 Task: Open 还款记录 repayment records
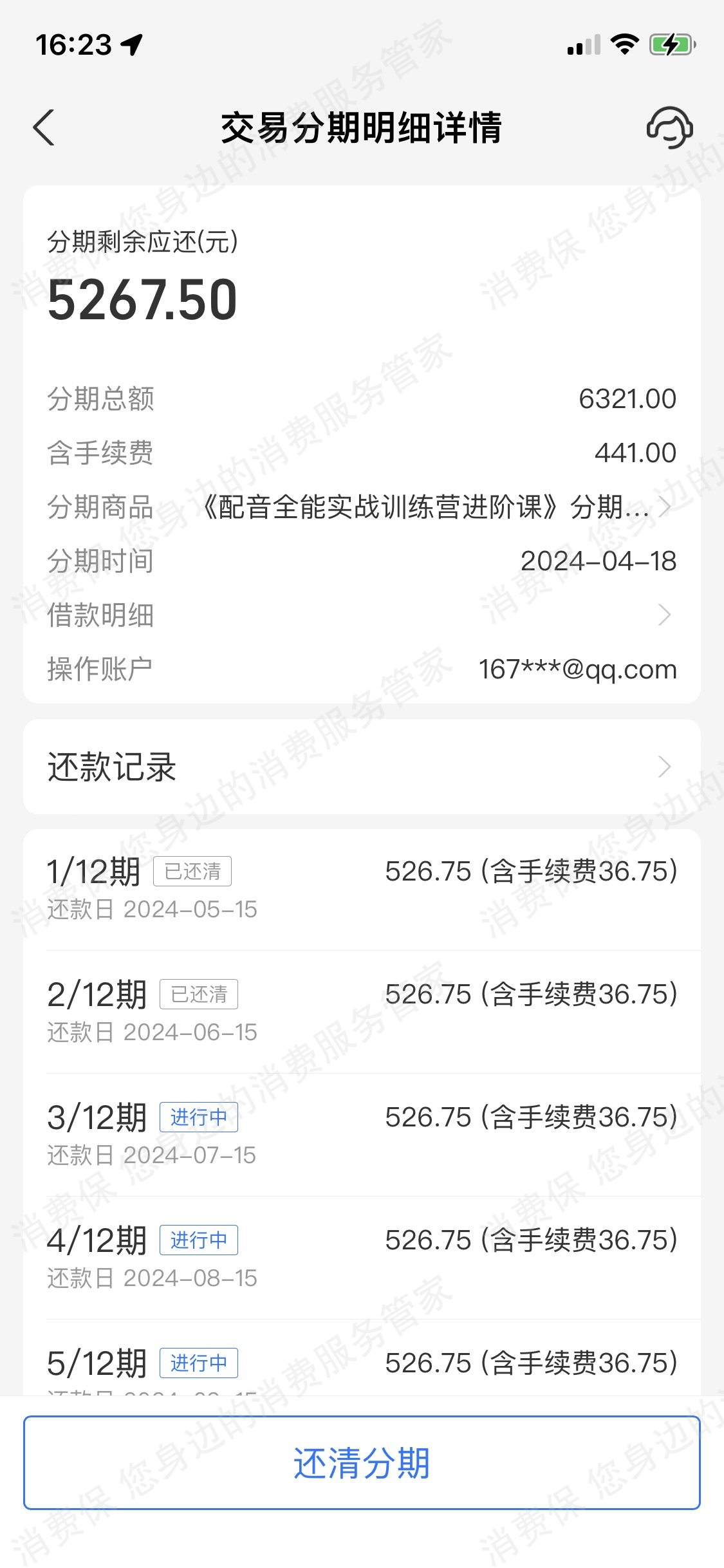pyautogui.click(x=360, y=767)
